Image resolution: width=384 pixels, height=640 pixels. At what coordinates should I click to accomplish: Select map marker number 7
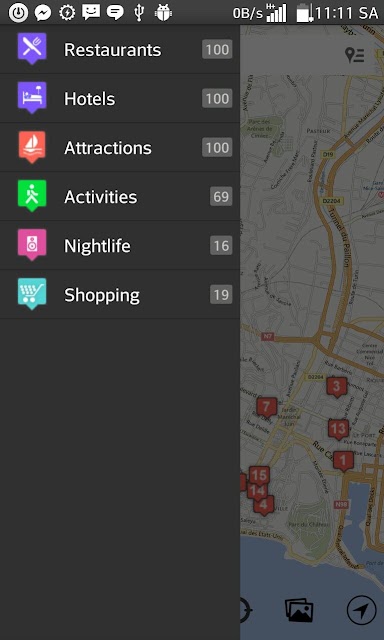tap(266, 407)
